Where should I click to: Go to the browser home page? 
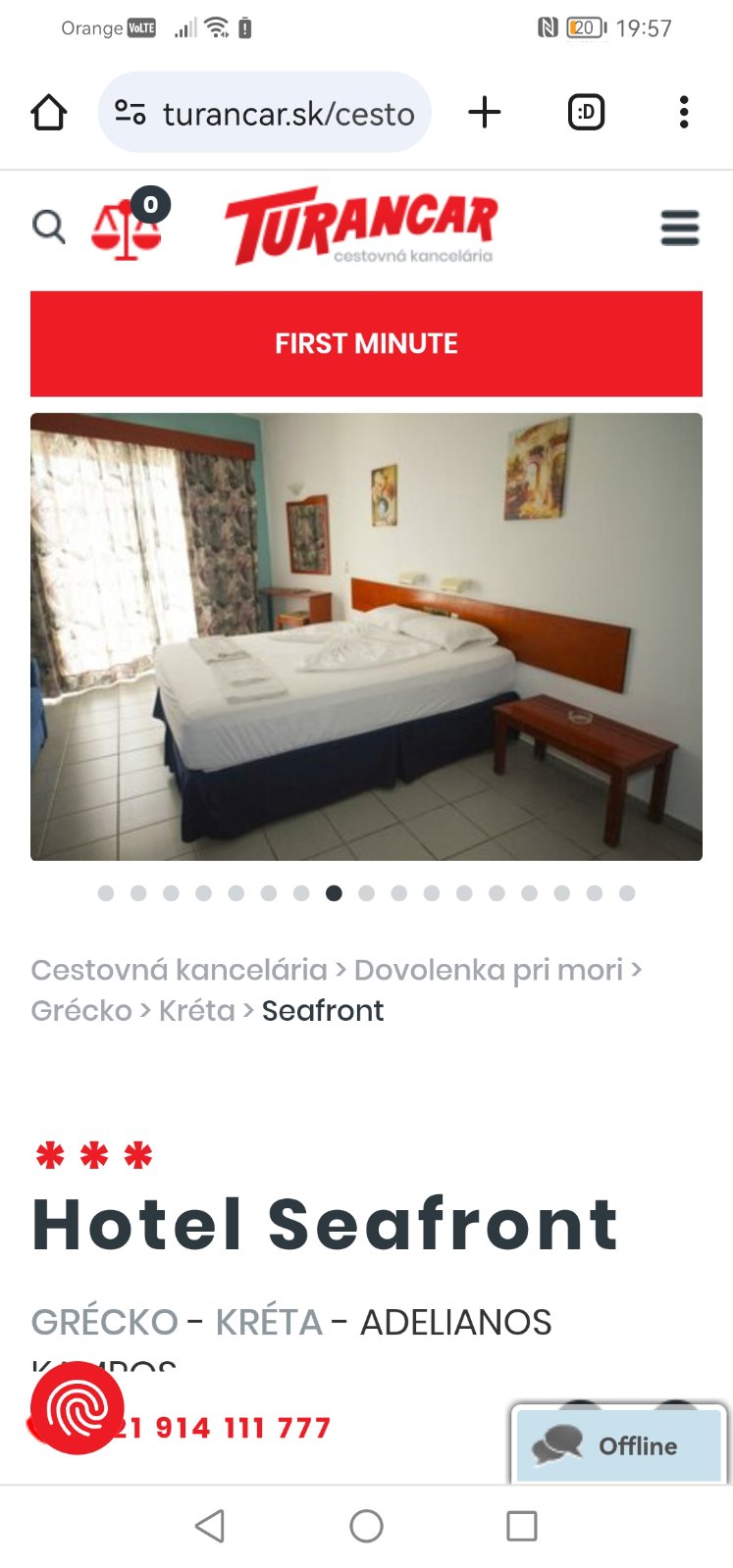(48, 113)
